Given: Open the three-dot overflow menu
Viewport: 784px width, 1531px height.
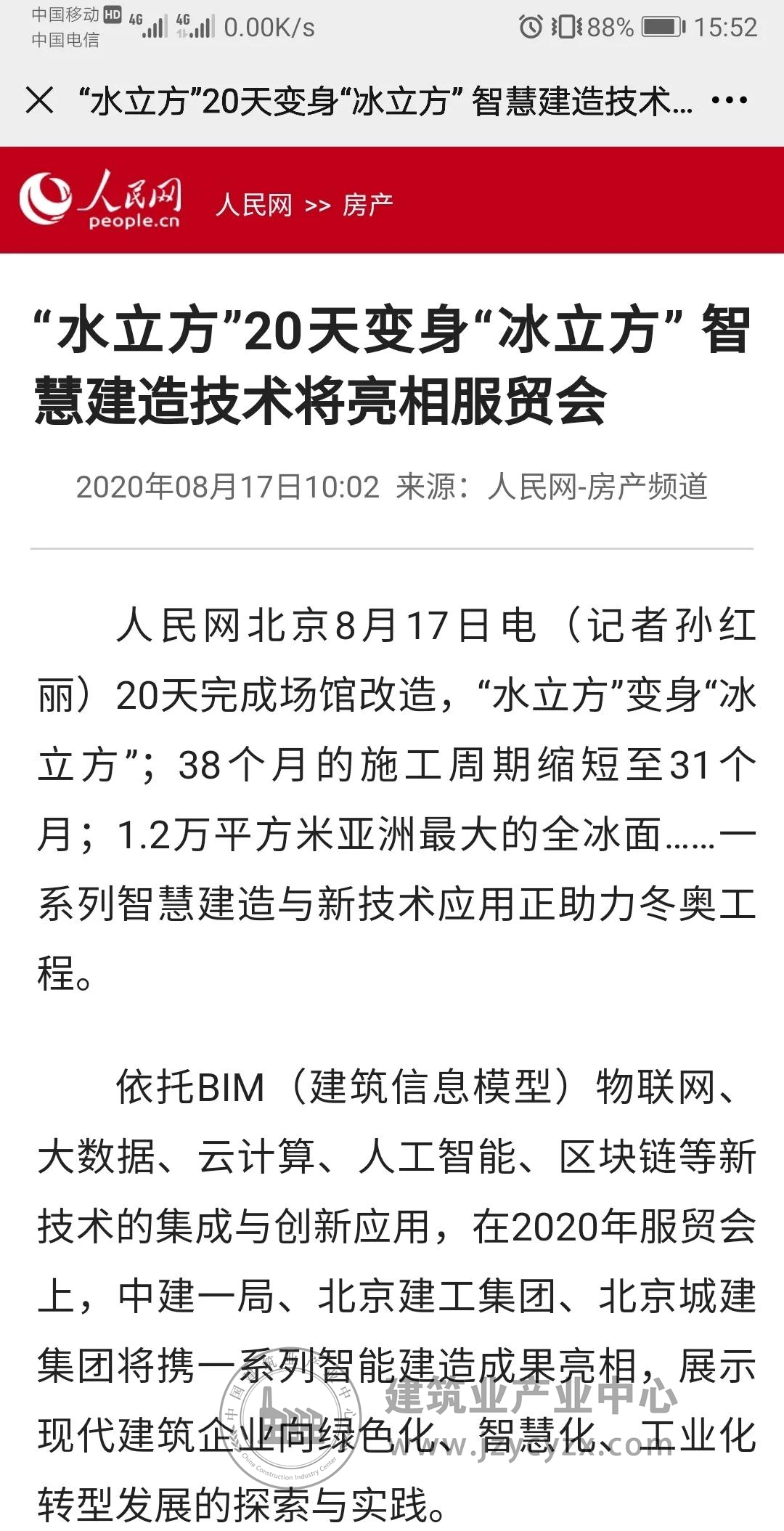Looking at the screenshot, I should click(729, 100).
